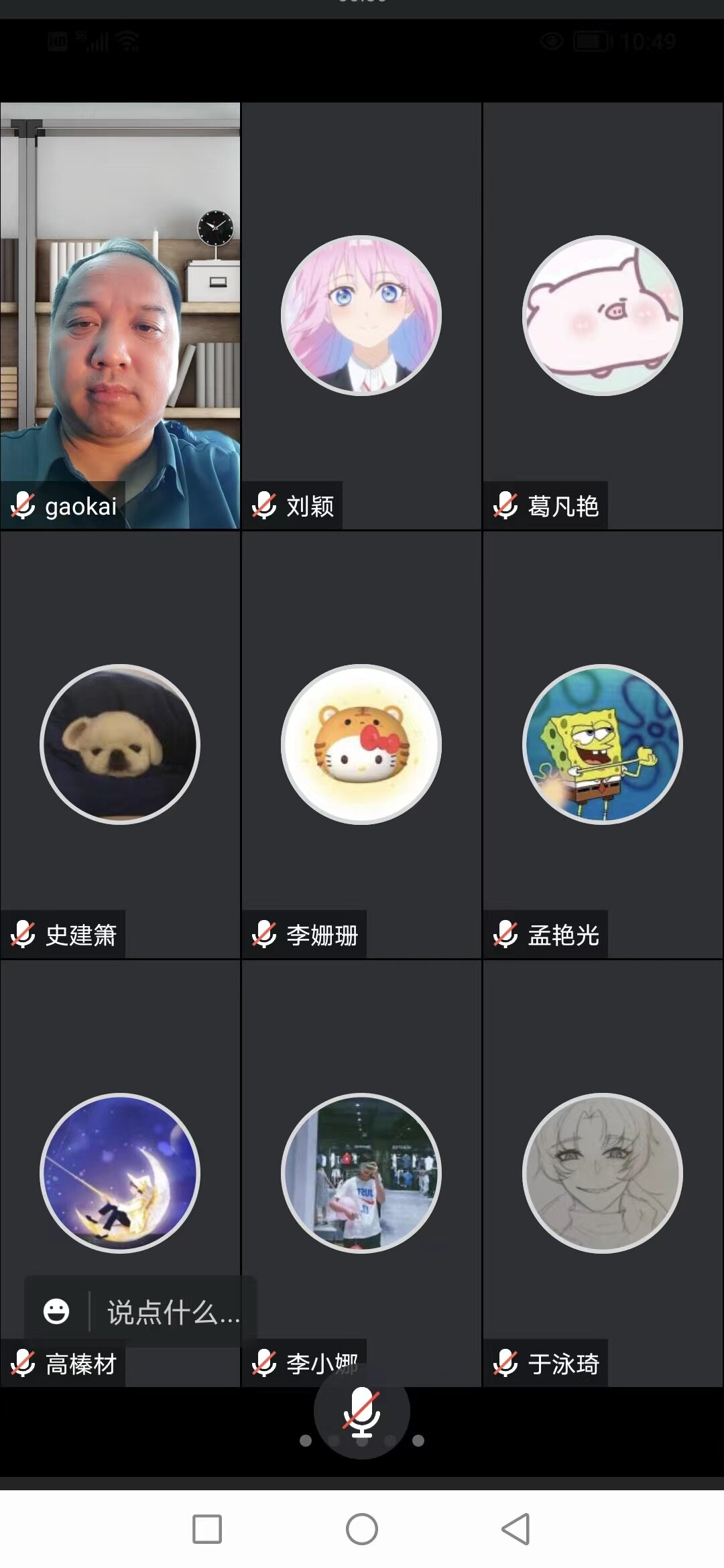
Task: Unmute the microphone button
Action: 361,1411
